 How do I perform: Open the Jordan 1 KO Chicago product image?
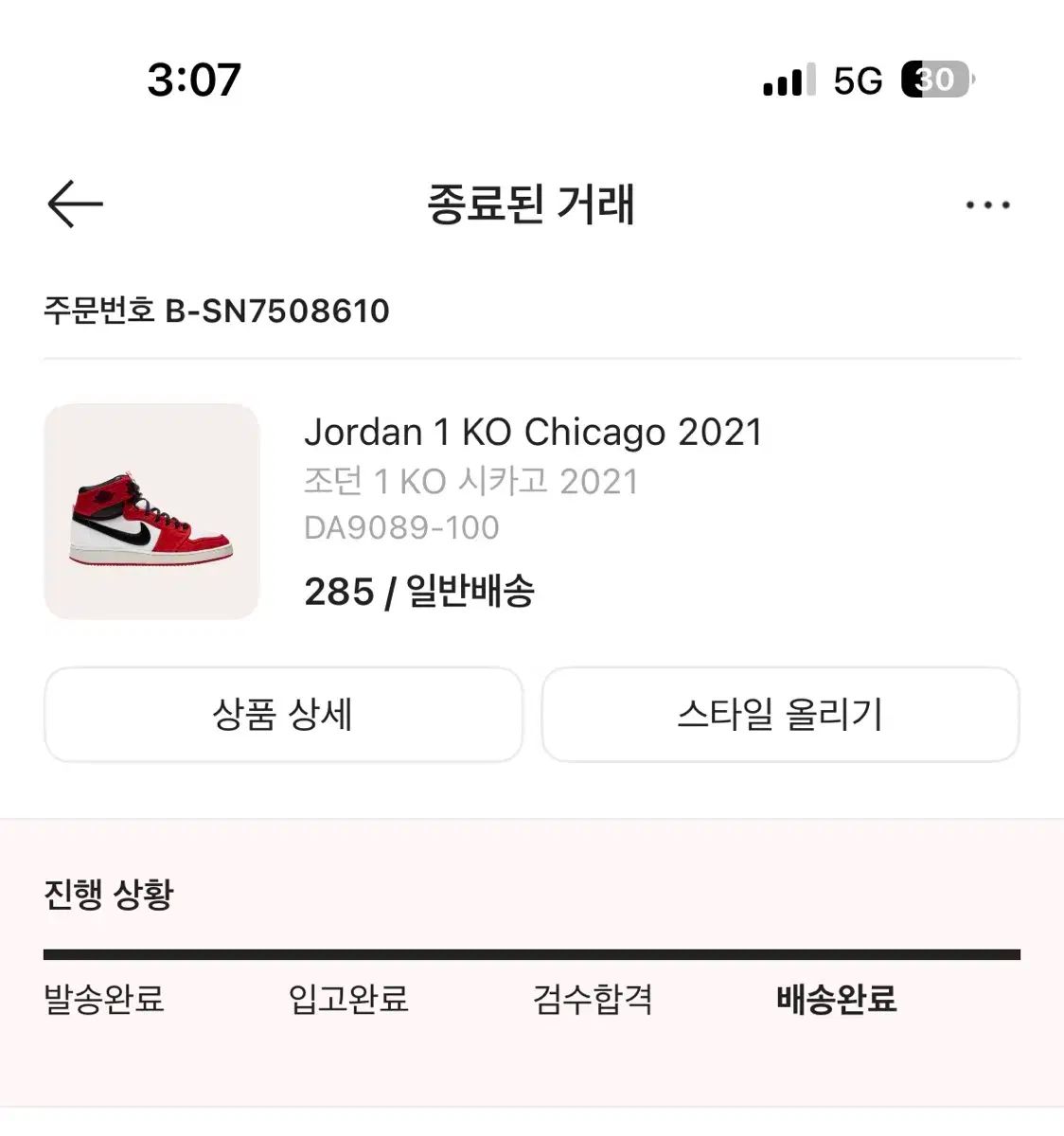(151, 512)
